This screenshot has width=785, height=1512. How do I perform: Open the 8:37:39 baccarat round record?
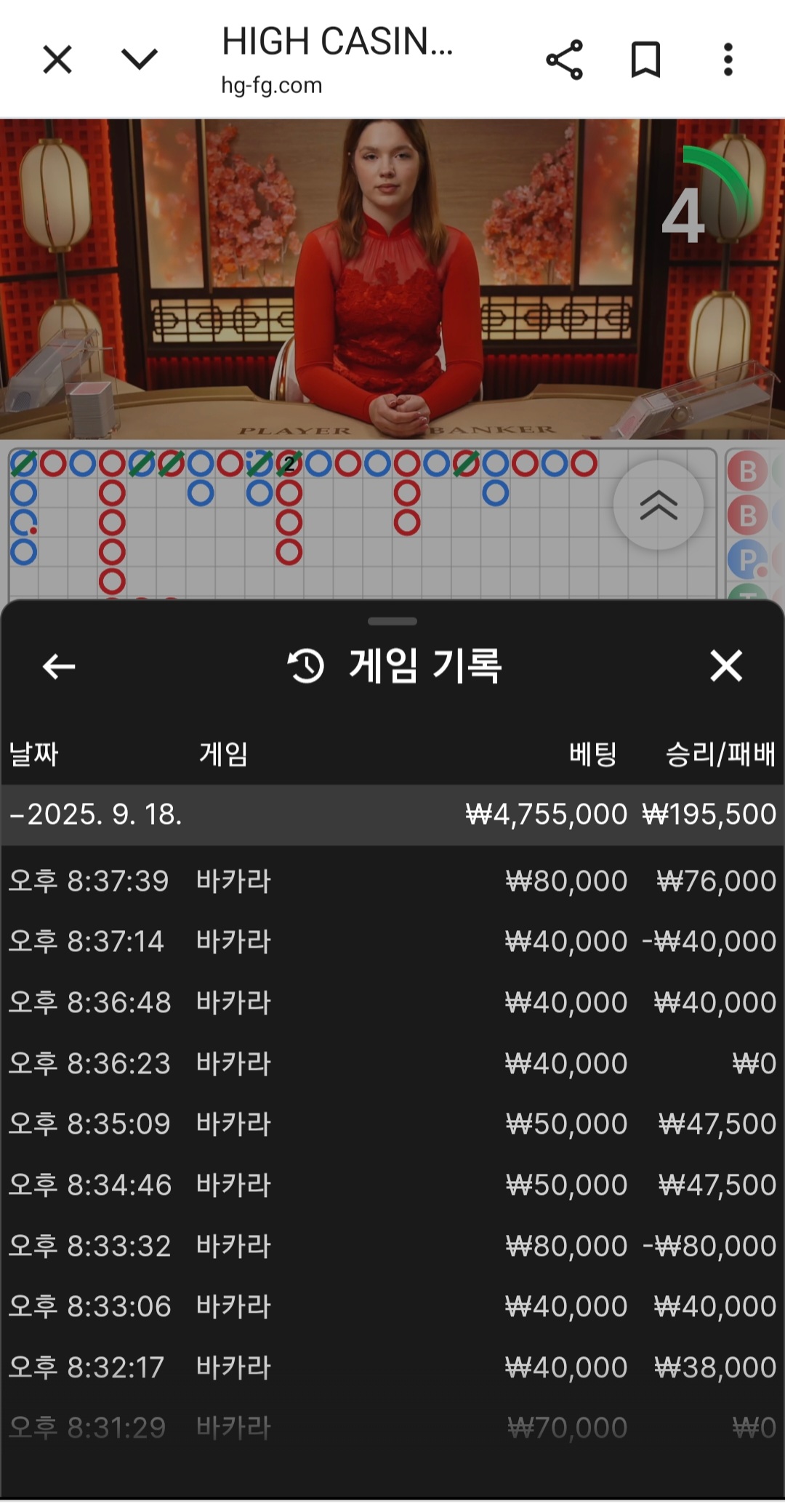tap(392, 881)
